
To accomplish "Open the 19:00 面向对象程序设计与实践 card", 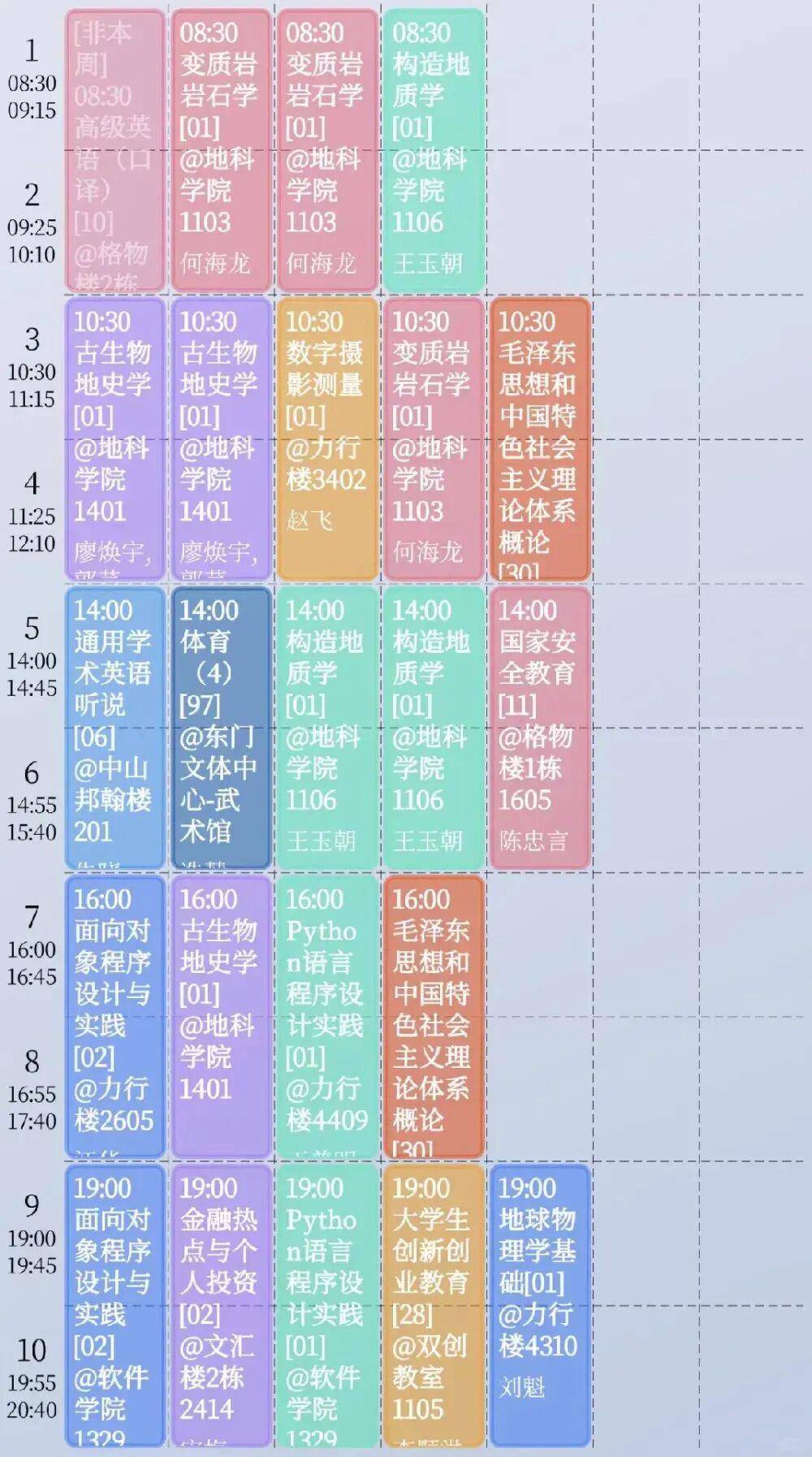I will [x=114, y=1305].
